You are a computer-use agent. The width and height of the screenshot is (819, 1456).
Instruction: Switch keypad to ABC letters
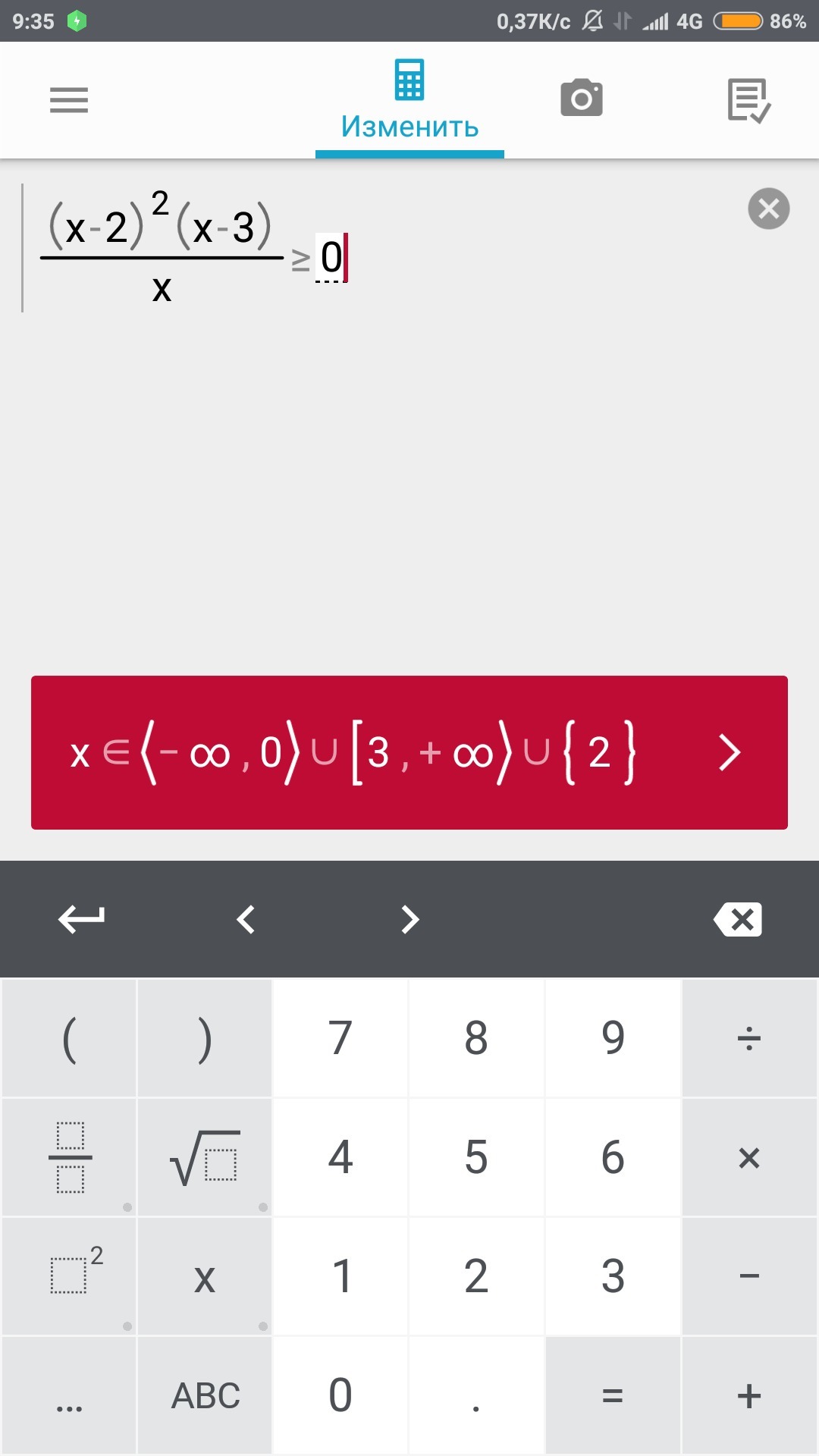click(205, 1395)
